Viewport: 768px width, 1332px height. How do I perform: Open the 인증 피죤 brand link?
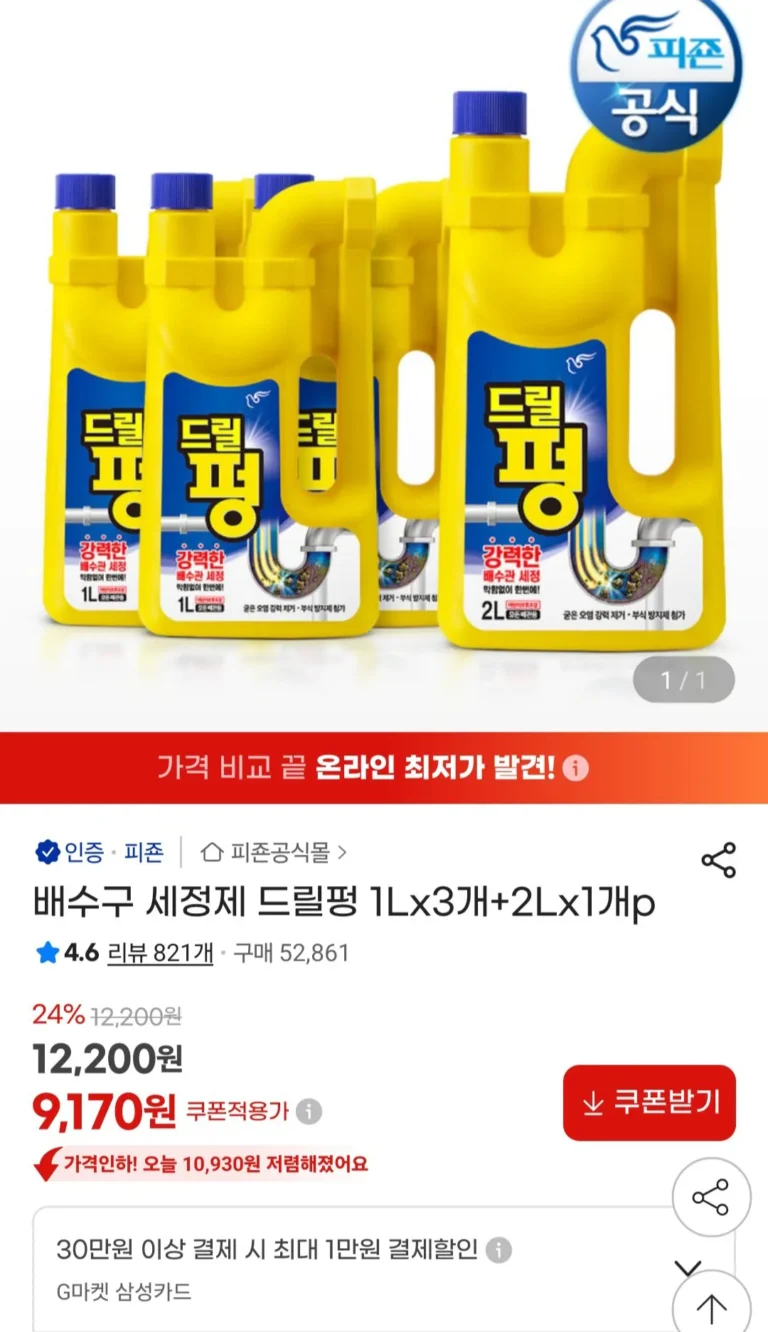click(100, 853)
